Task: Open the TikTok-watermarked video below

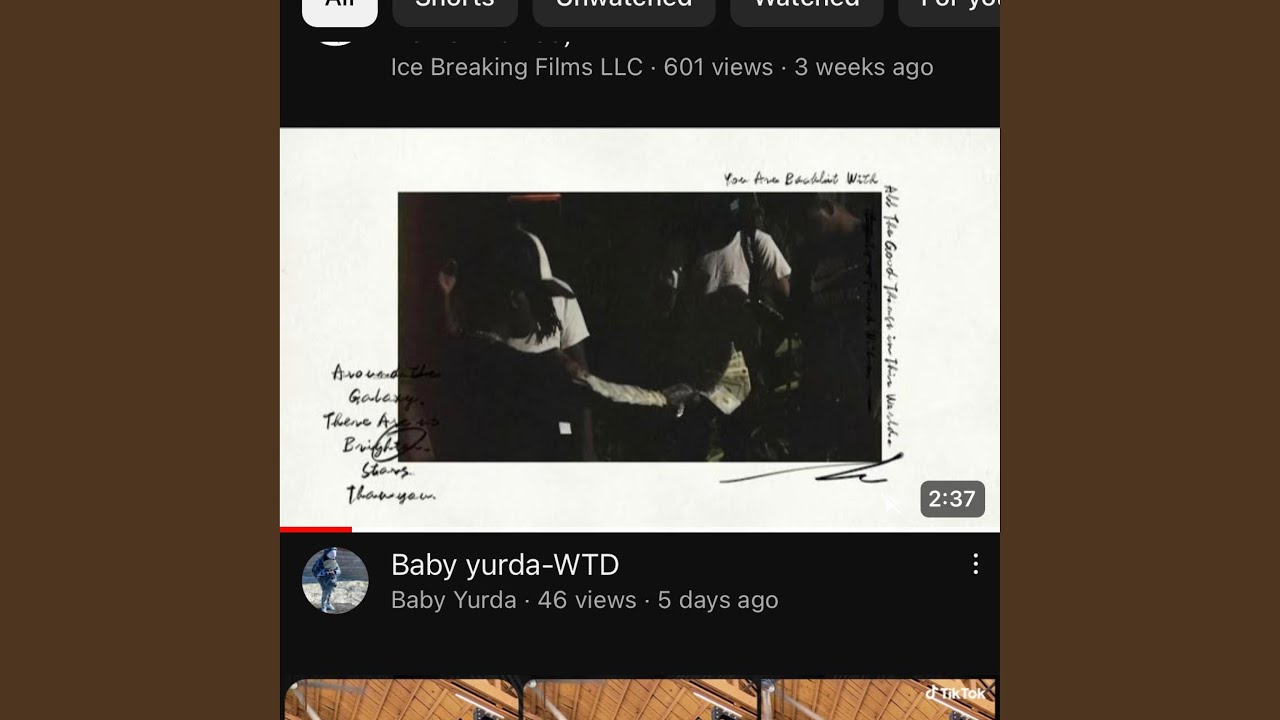Action: click(640, 699)
